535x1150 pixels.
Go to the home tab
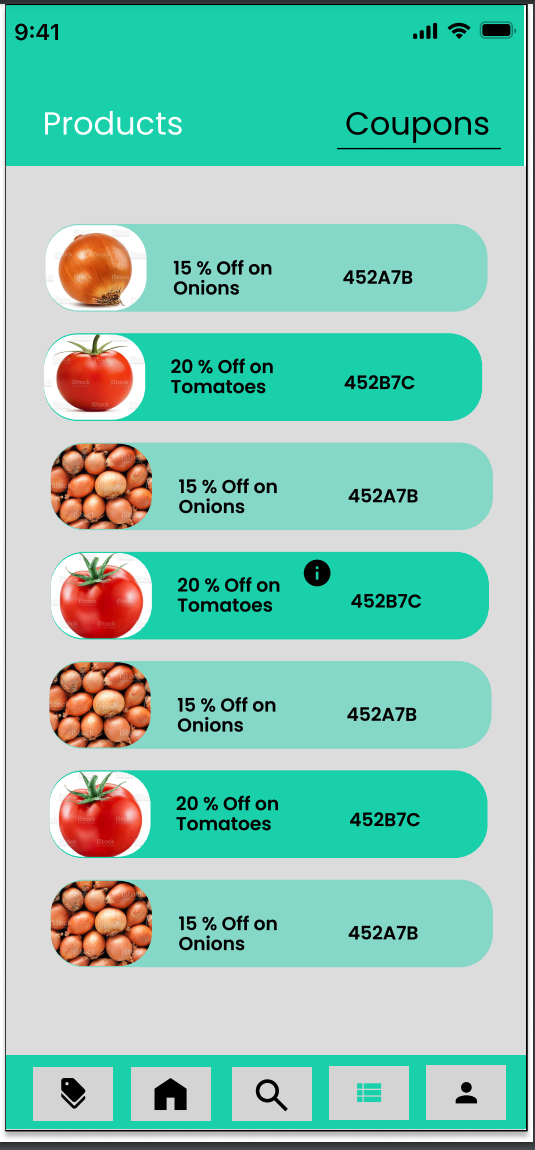171,1094
